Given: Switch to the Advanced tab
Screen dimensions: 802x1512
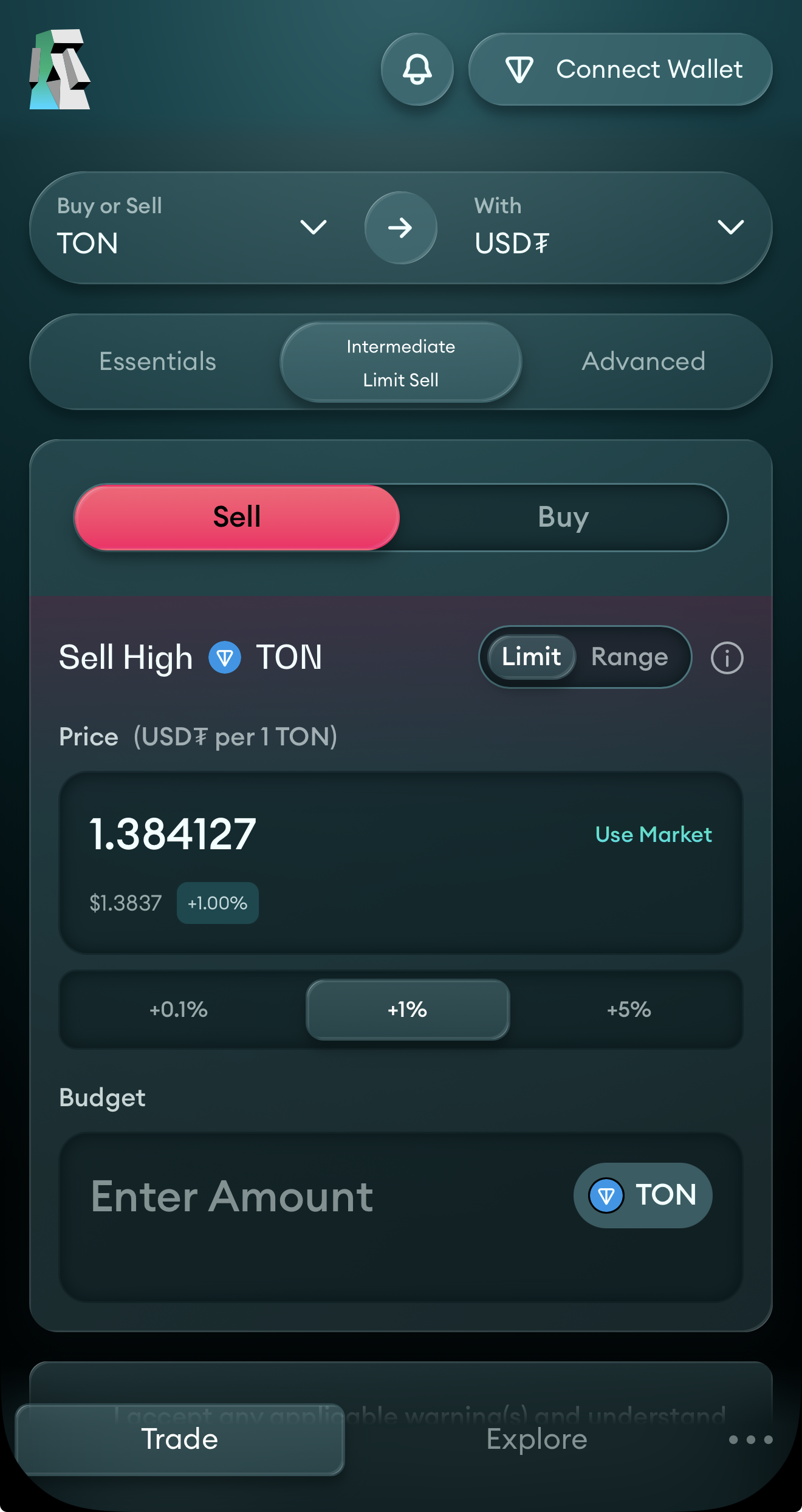Looking at the screenshot, I should tap(644, 361).
